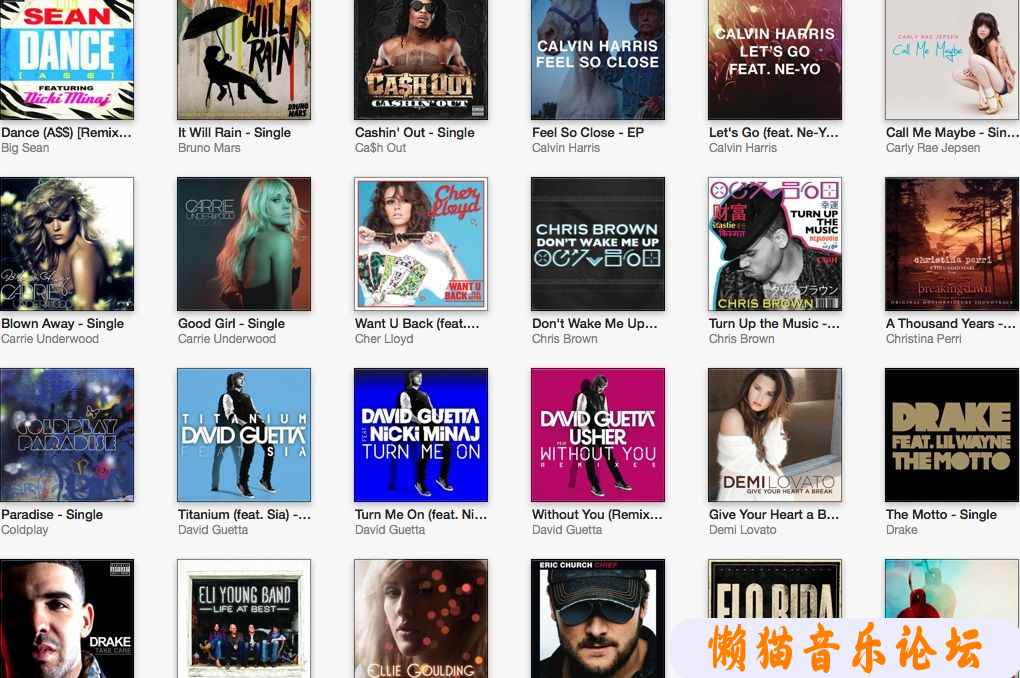Open Eric Church Chief album cover
This screenshot has height=678, width=1020.
coord(598,618)
